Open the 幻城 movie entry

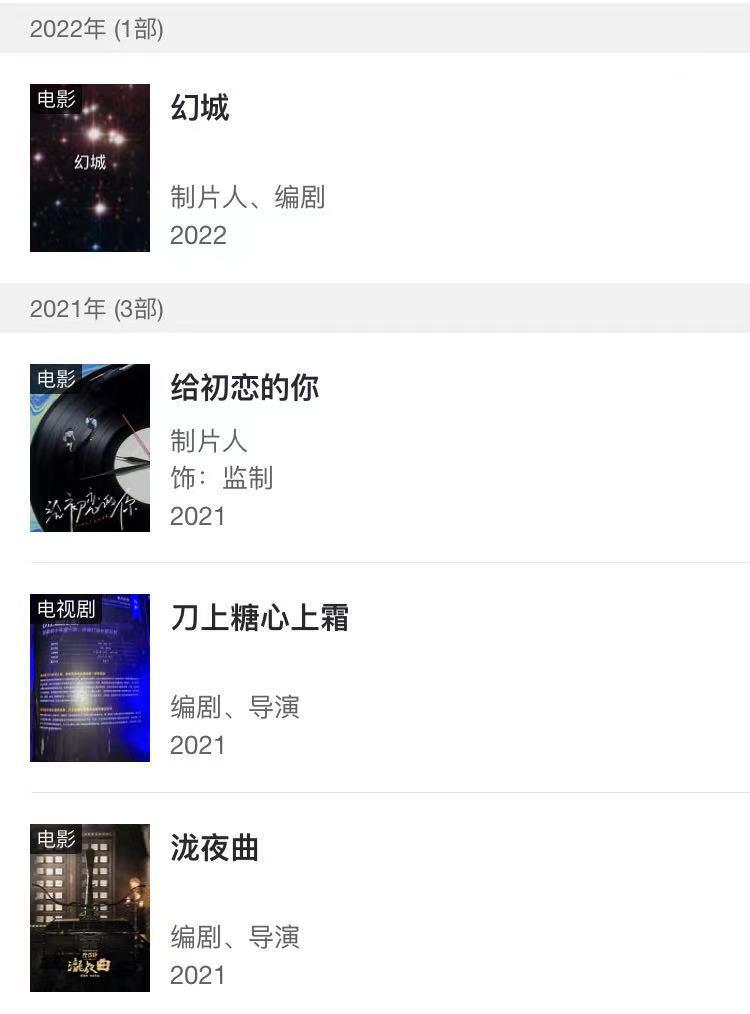[200, 108]
